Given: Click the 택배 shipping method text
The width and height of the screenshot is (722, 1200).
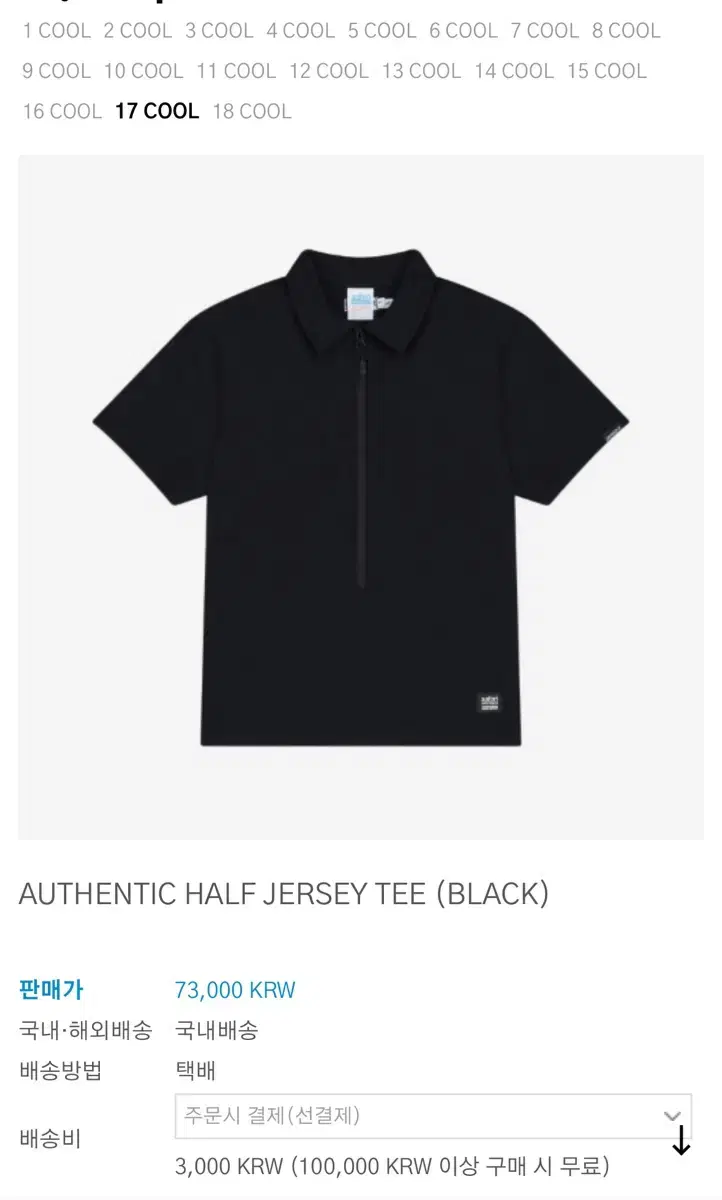Looking at the screenshot, I should point(193,1071).
